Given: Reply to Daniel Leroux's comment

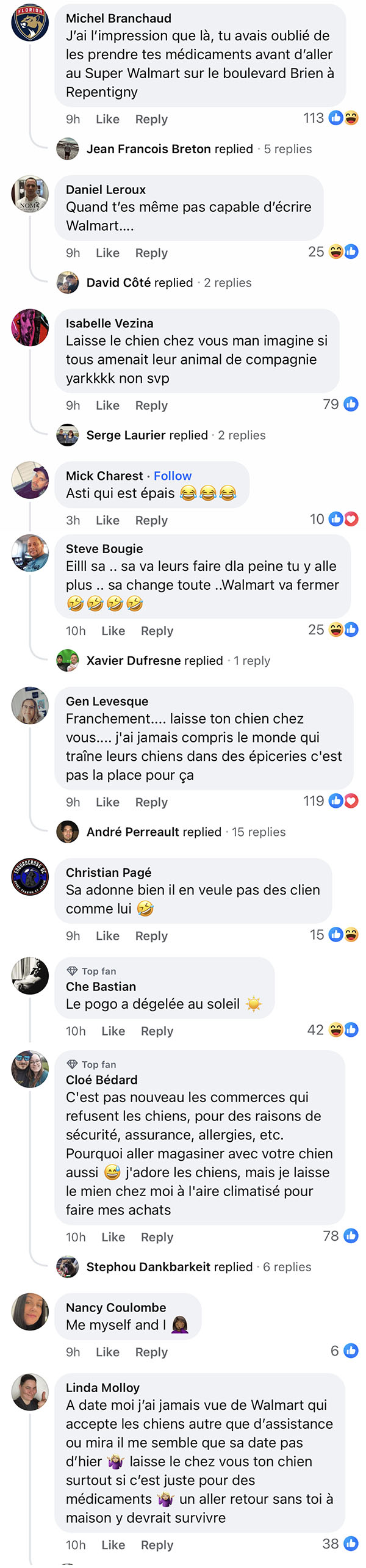Looking at the screenshot, I should pos(151,253).
